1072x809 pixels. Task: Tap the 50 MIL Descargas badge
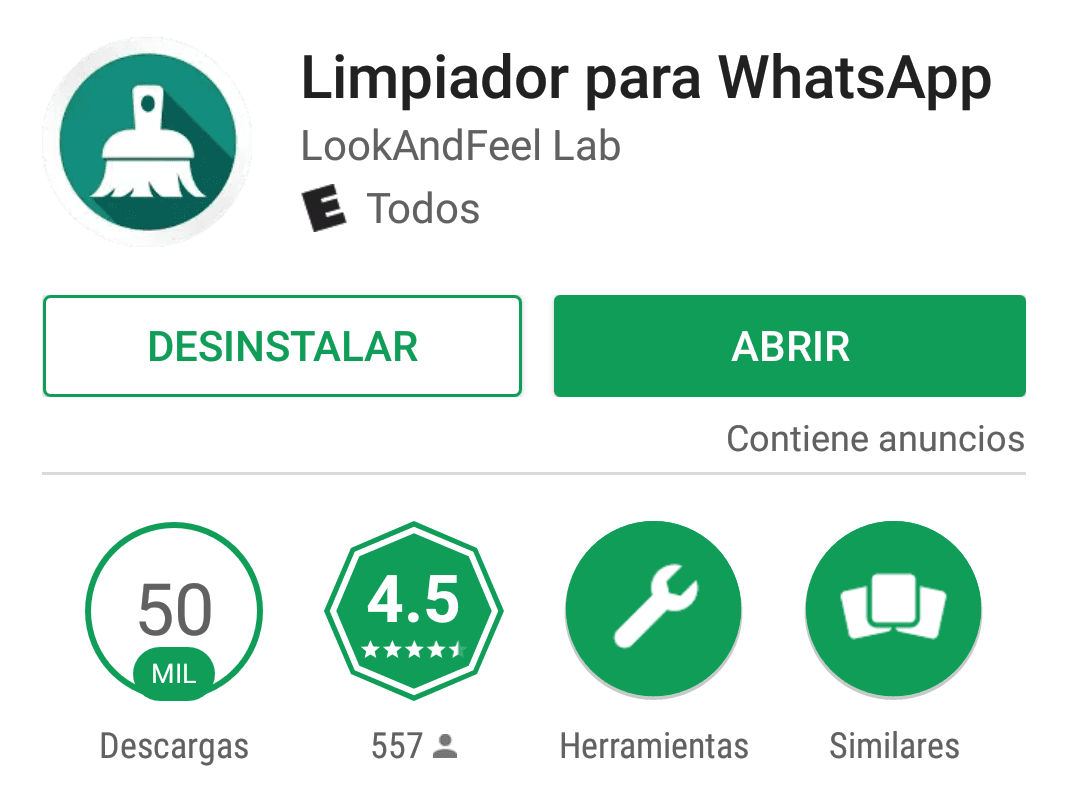coord(174,611)
